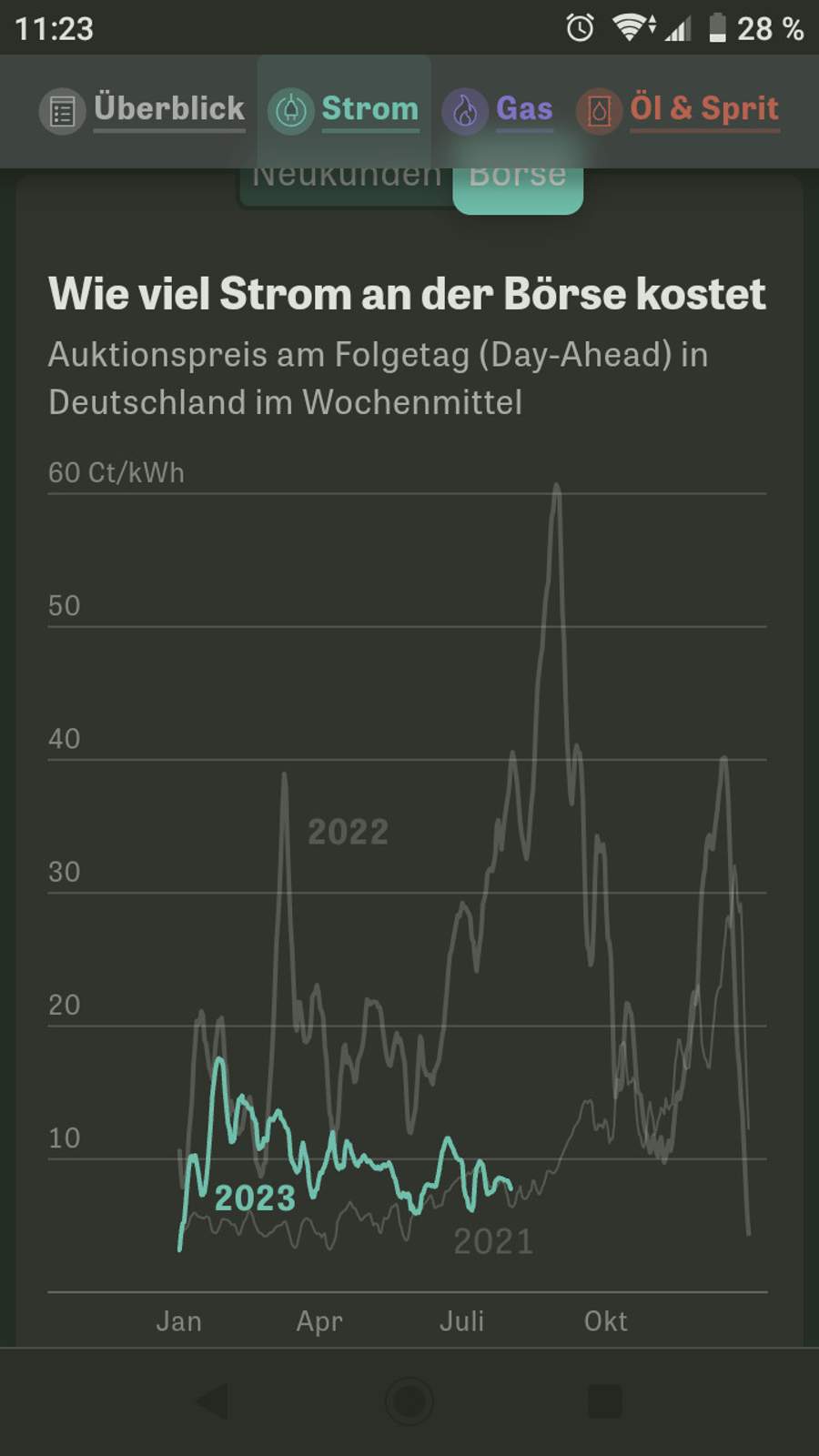This screenshot has width=819, height=1456.
Task: Switch to the Neukunden view
Action: (347, 175)
